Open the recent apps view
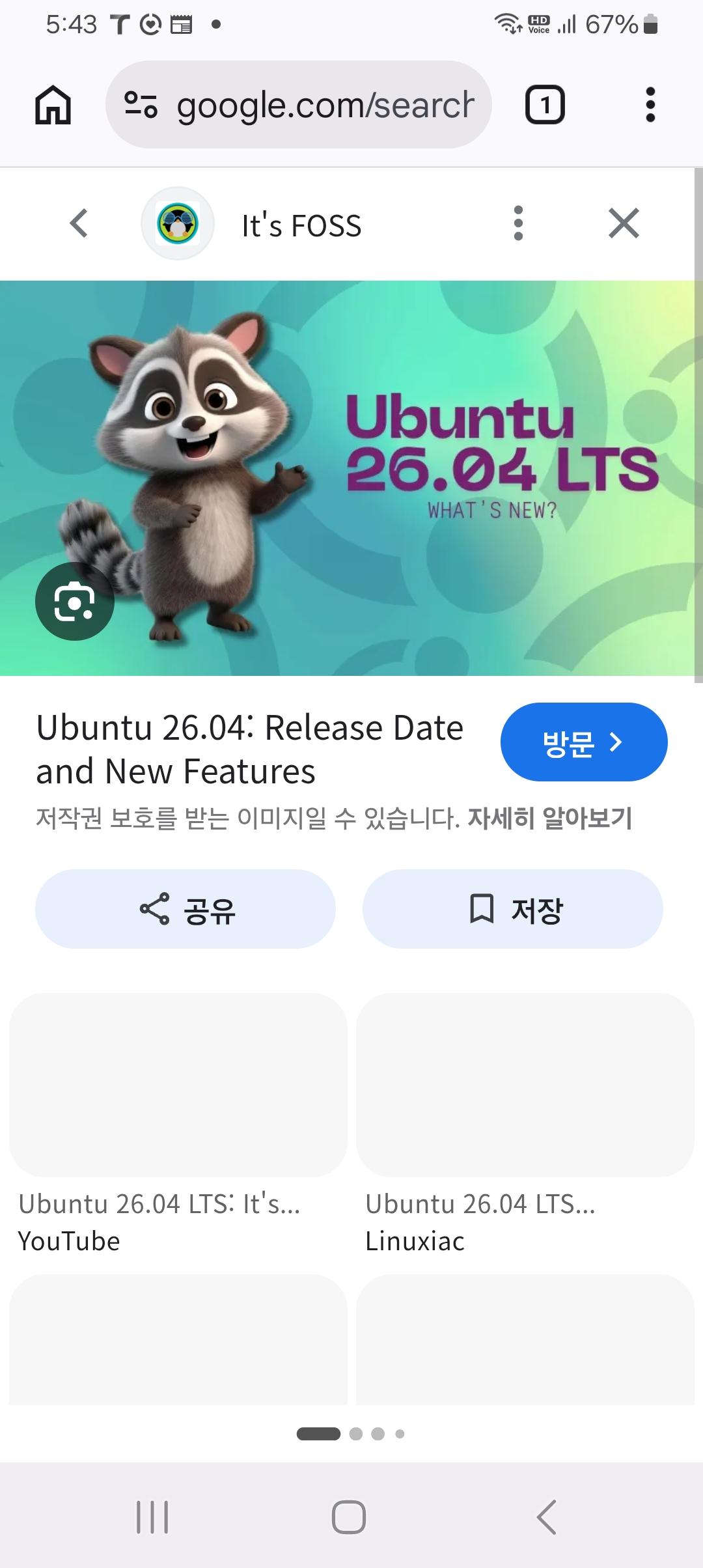703x1568 pixels. coord(152,1517)
